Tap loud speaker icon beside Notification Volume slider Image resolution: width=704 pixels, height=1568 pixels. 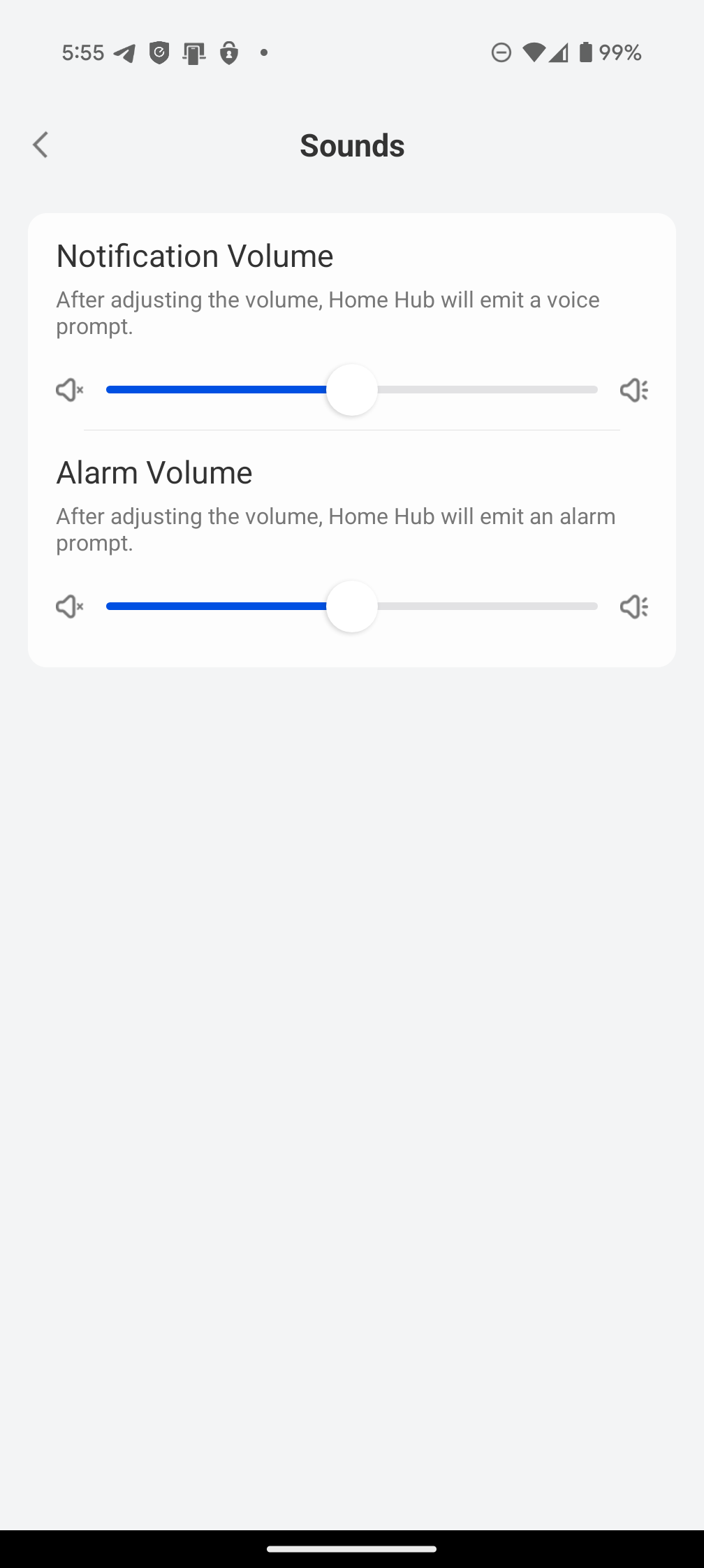coord(633,390)
